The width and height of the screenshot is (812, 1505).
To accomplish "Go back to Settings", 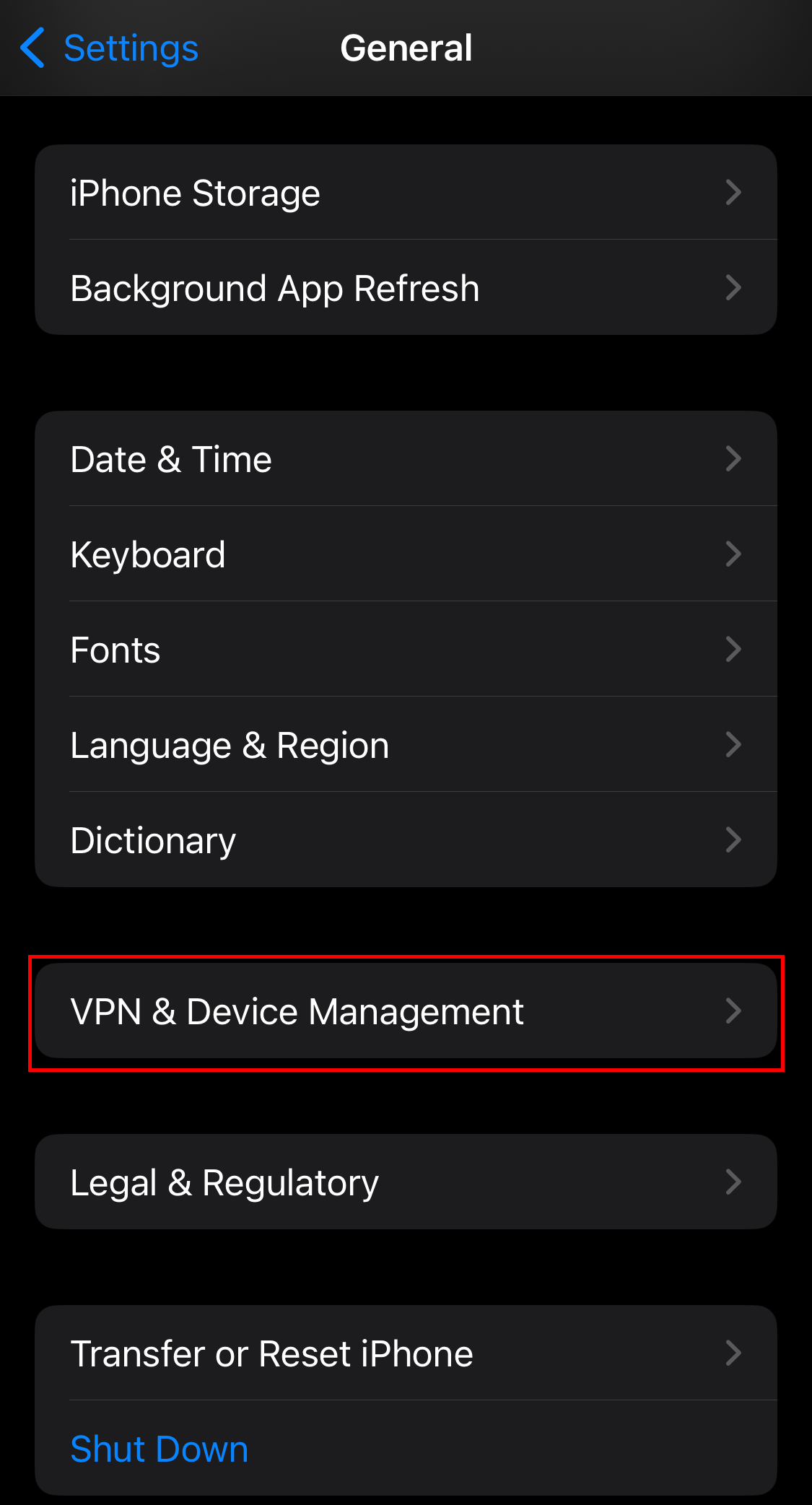I will [110, 48].
